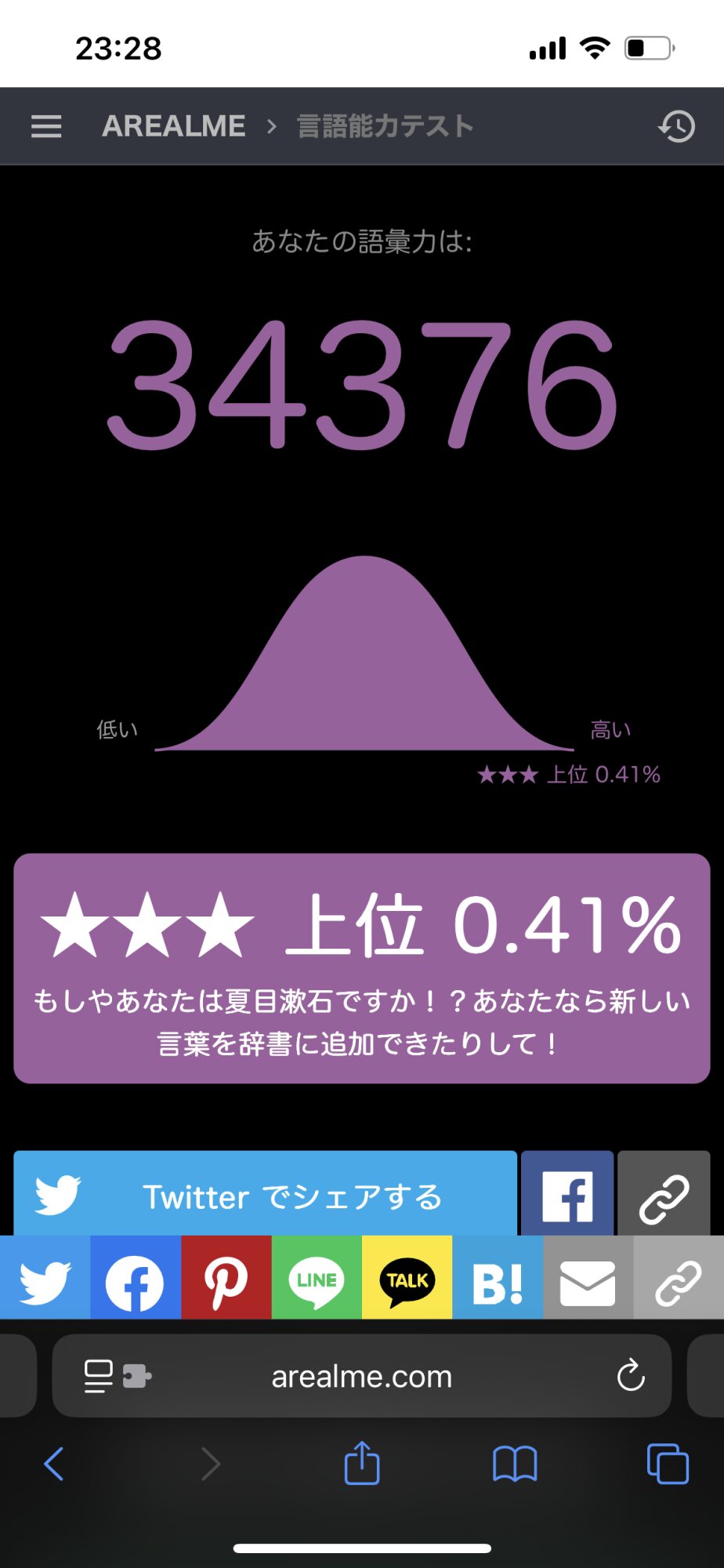724x1568 pixels.
Task: Copy link from the light gray sticky bar icon
Action: [x=679, y=1280]
